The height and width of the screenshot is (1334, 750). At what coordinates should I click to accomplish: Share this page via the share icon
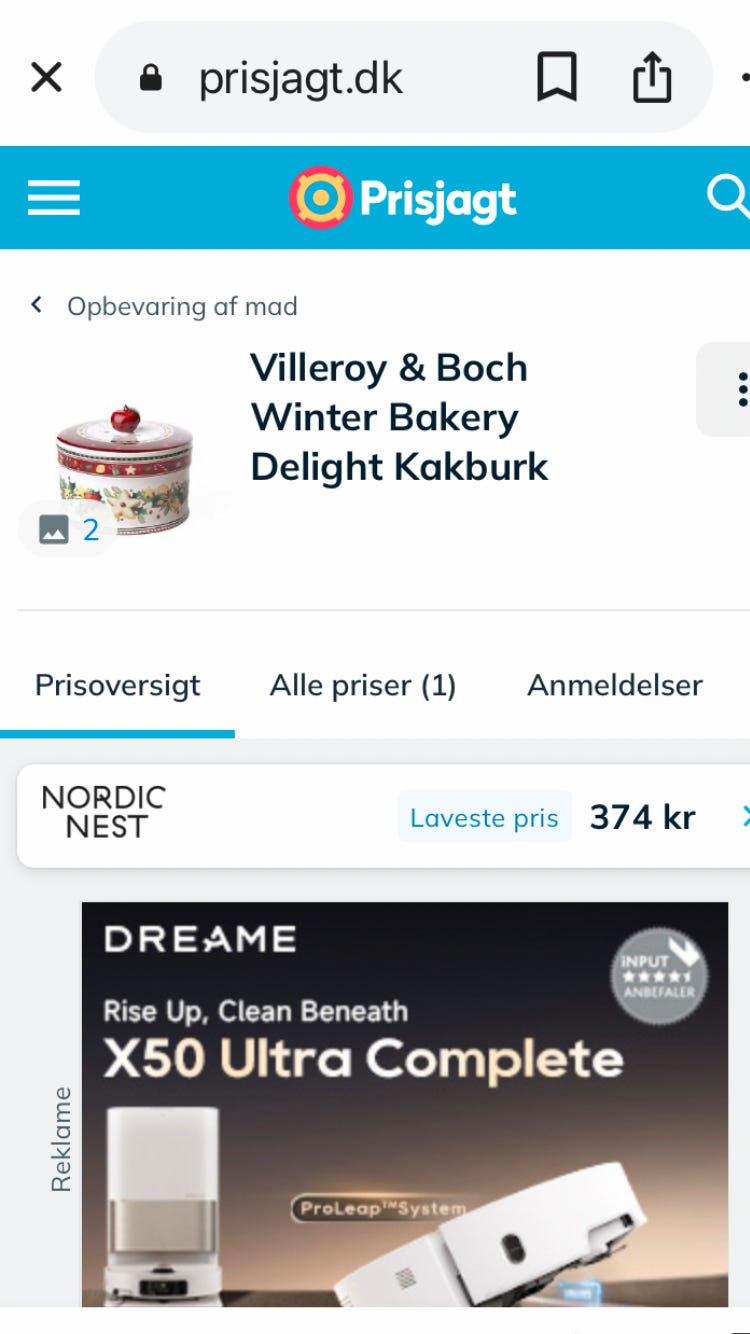click(x=651, y=77)
